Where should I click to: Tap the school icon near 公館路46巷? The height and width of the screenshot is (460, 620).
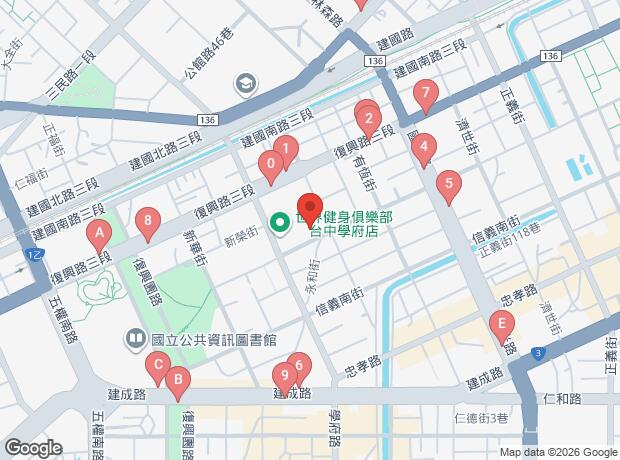click(x=246, y=85)
